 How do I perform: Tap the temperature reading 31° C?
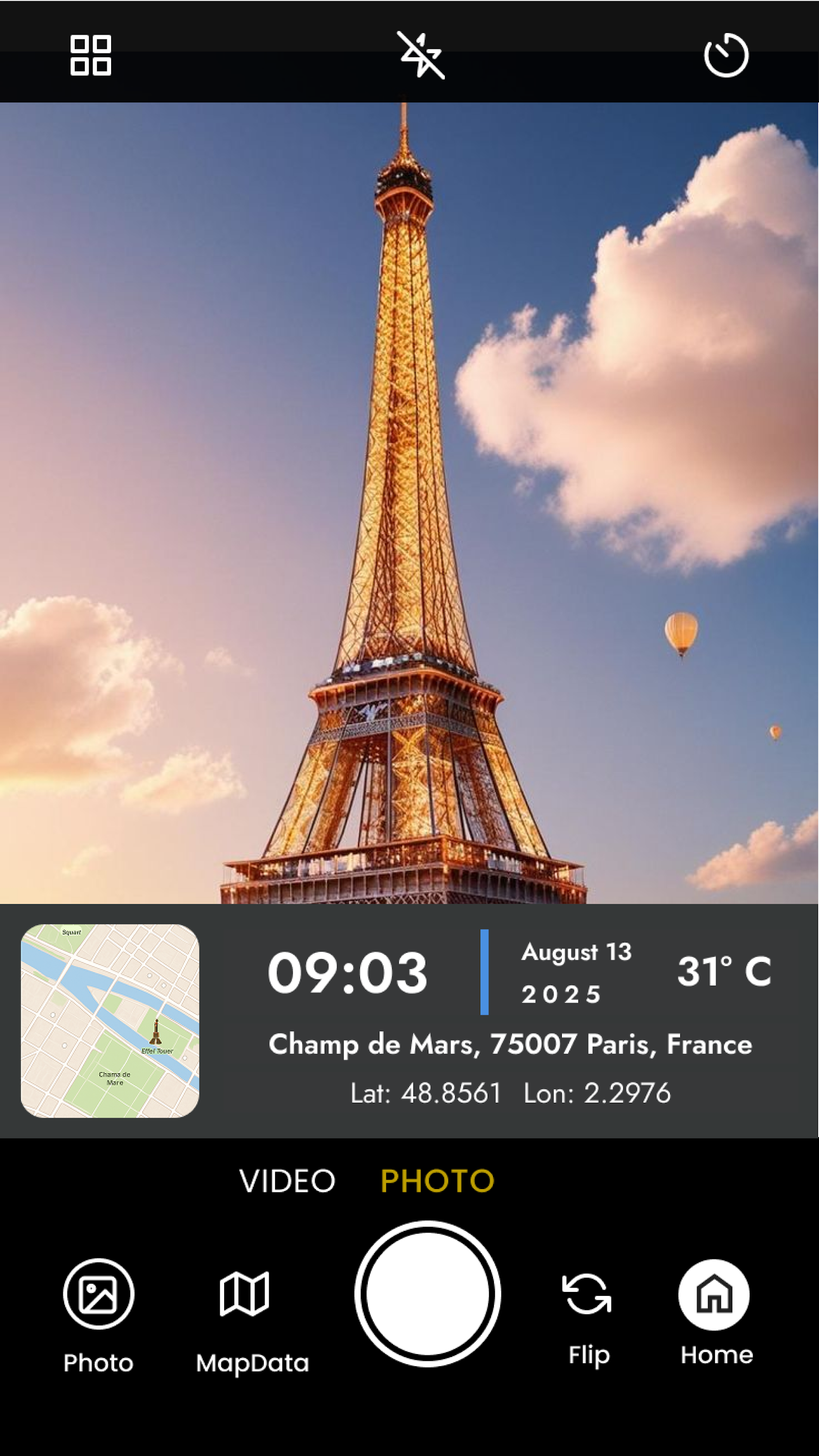727,971
